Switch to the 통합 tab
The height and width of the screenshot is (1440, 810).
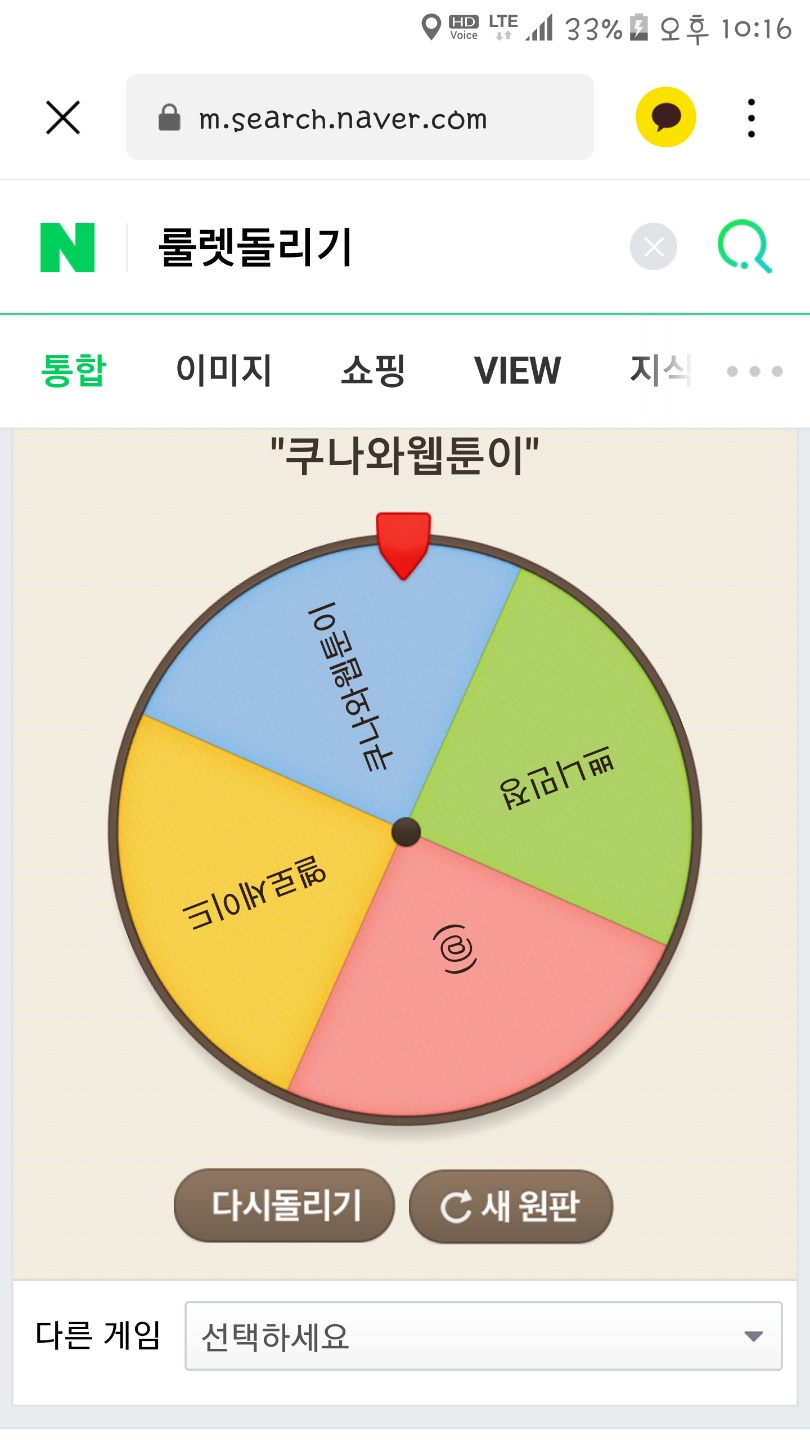pyautogui.click(x=73, y=371)
